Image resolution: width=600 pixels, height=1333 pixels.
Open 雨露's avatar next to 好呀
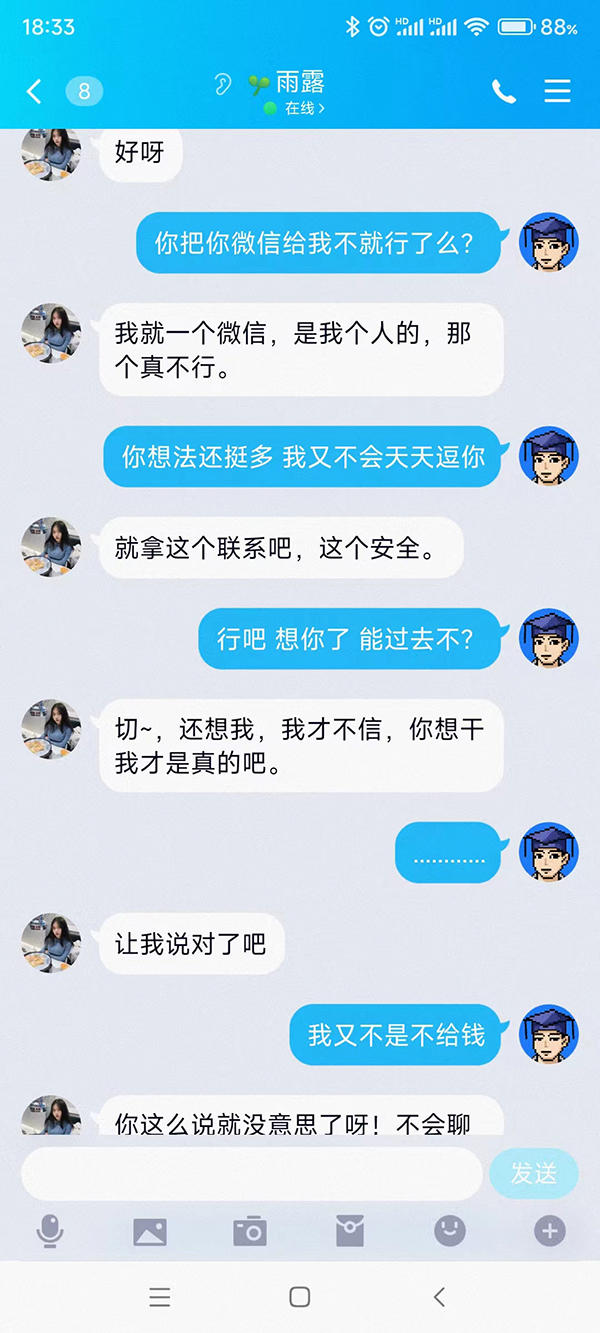click(x=51, y=154)
